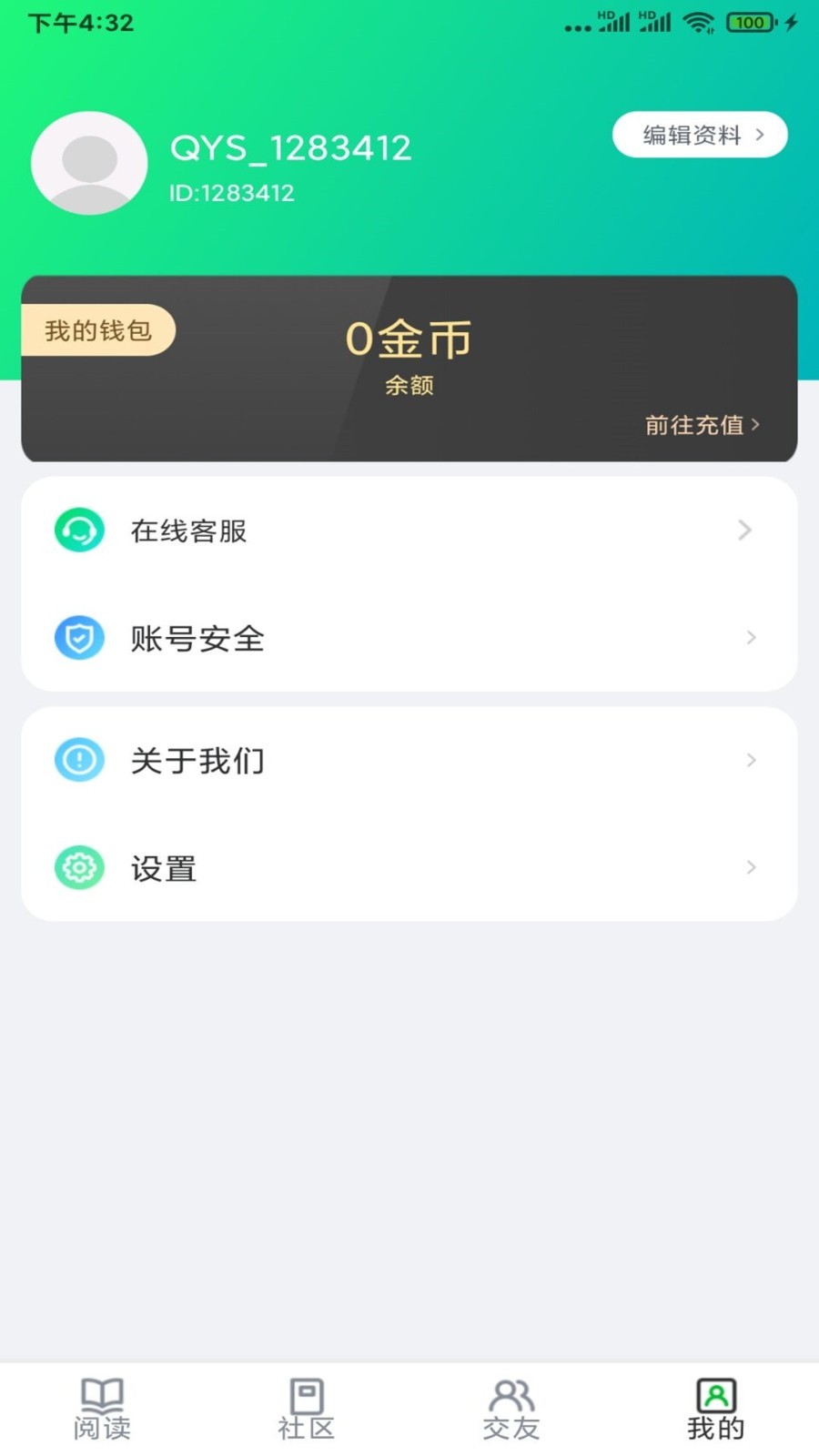Image resolution: width=819 pixels, height=1456 pixels.
Task: Open 设置
Action: [x=409, y=867]
